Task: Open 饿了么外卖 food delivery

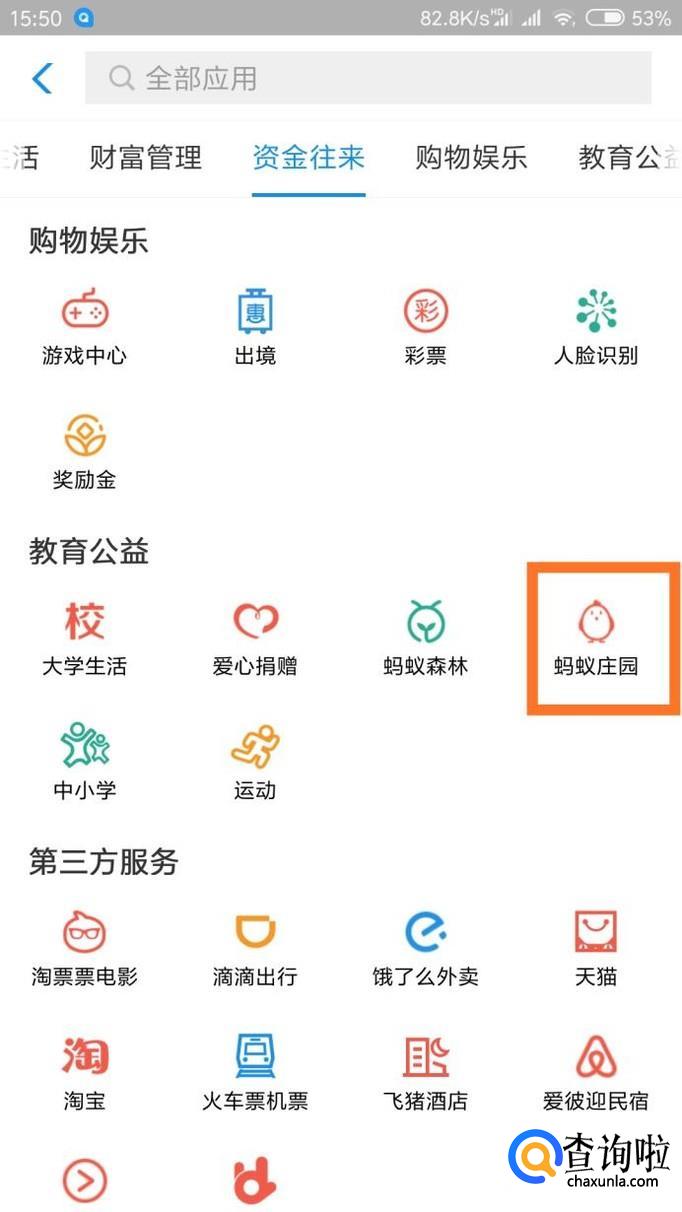Action: tap(426, 948)
